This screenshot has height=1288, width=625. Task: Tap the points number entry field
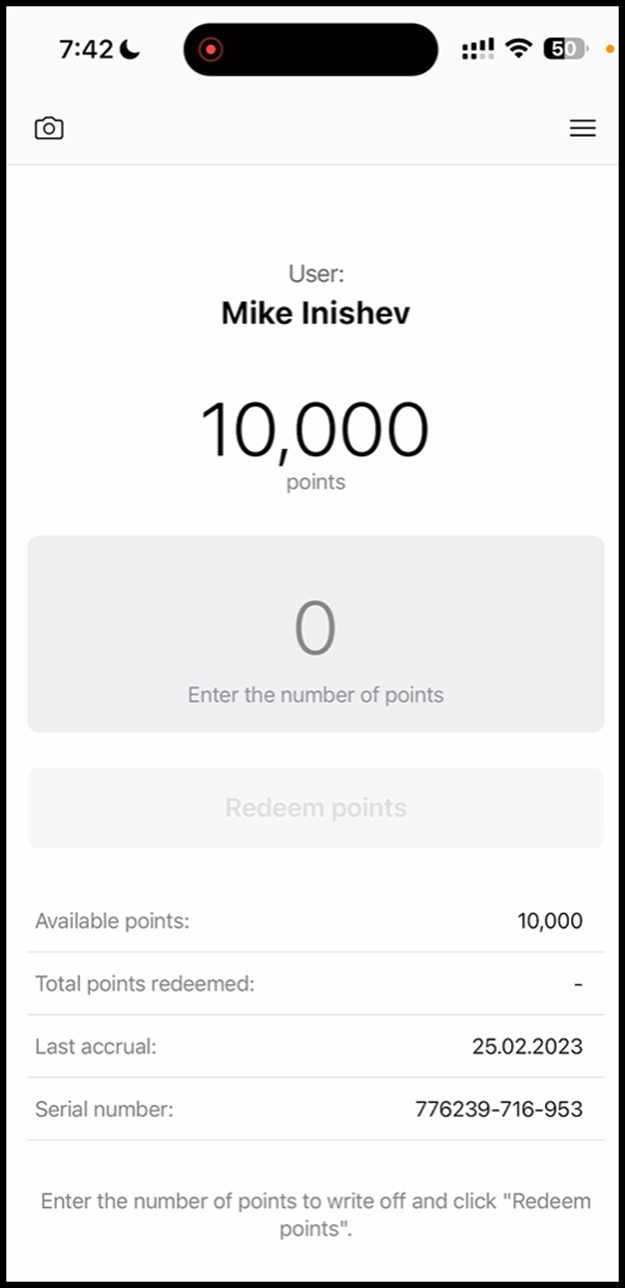click(x=315, y=634)
